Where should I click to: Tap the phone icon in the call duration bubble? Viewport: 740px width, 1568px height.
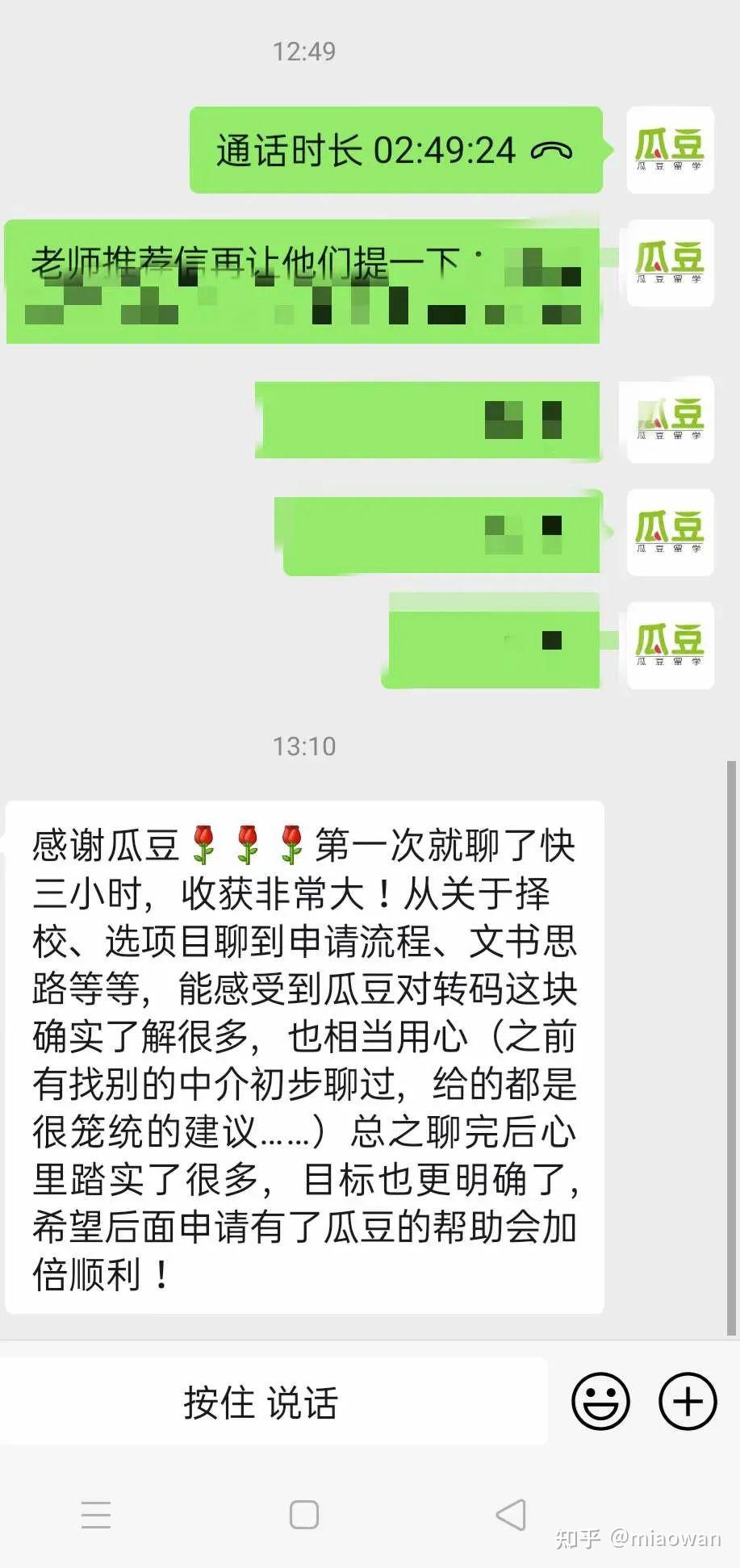[x=556, y=150]
